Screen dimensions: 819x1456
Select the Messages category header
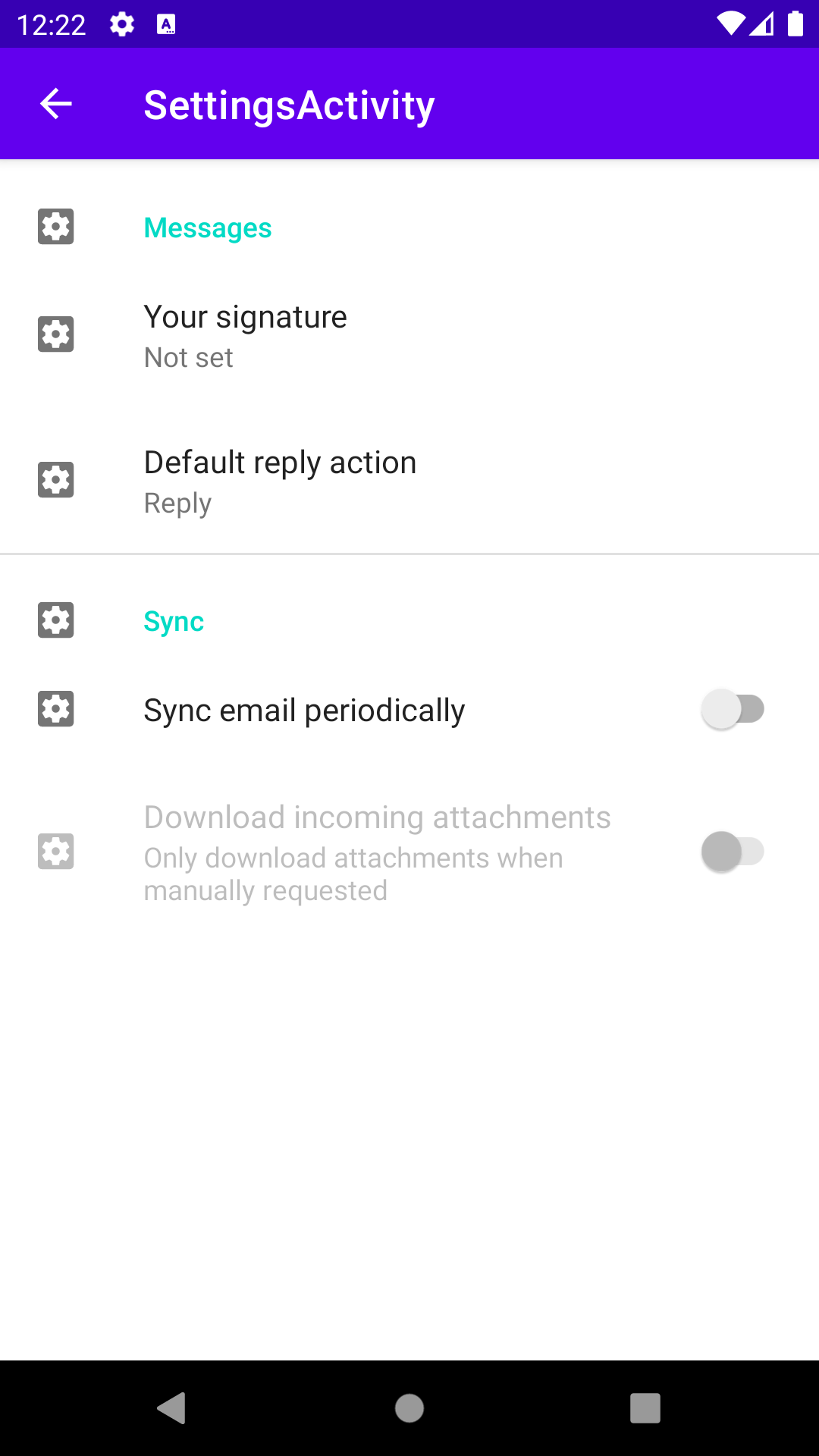207,227
